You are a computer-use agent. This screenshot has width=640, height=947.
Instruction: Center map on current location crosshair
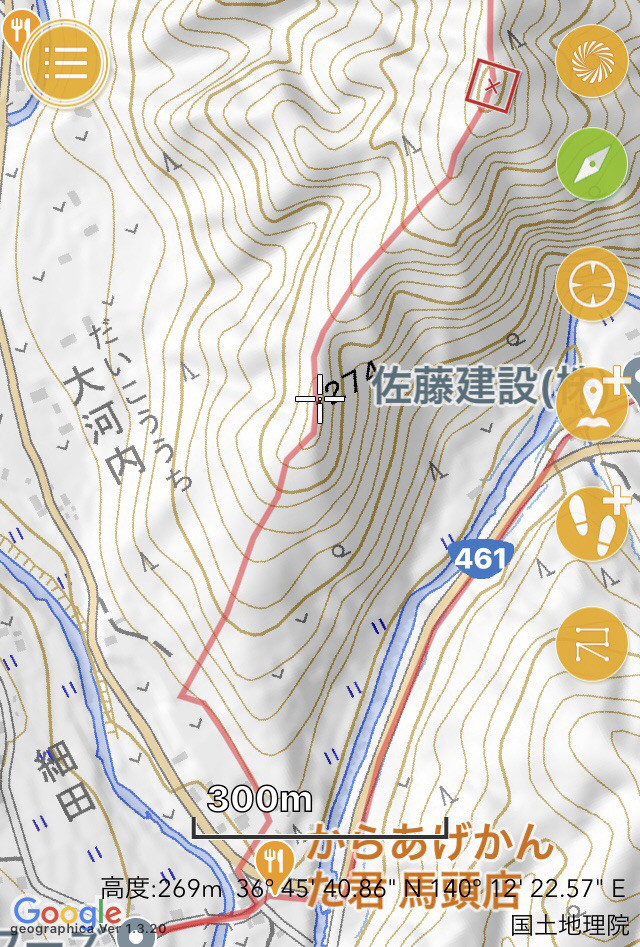(x=591, y=283)
